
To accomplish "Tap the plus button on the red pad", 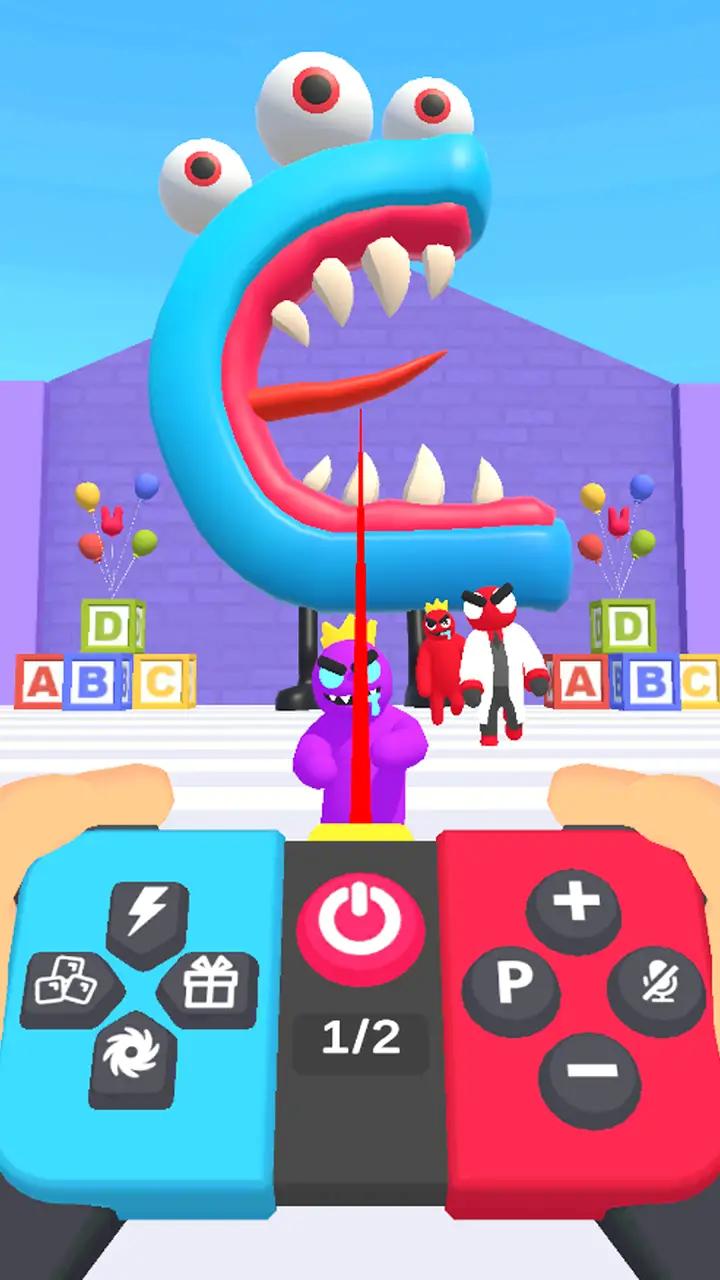I will [576, 904].
